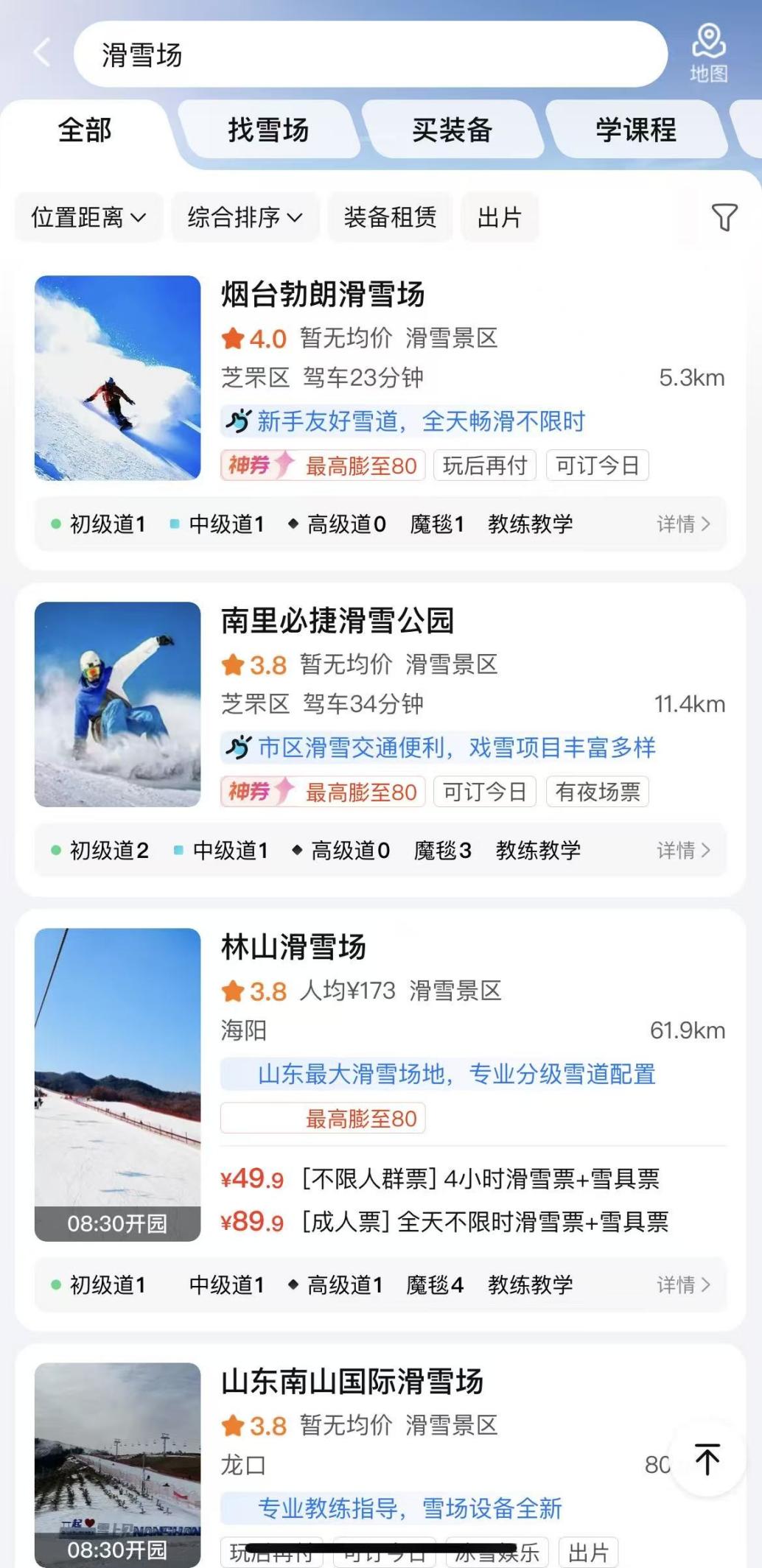Viewport: 762px width, 1568px height.
Task: Switch to the 找雪场 tab
Action: tap(268, 130)
